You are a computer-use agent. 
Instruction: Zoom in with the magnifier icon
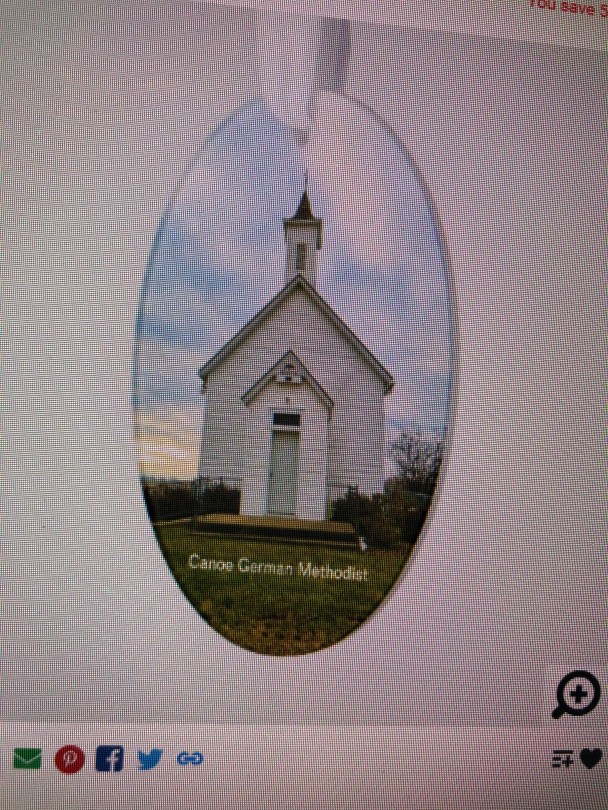[x=576, y=694]
